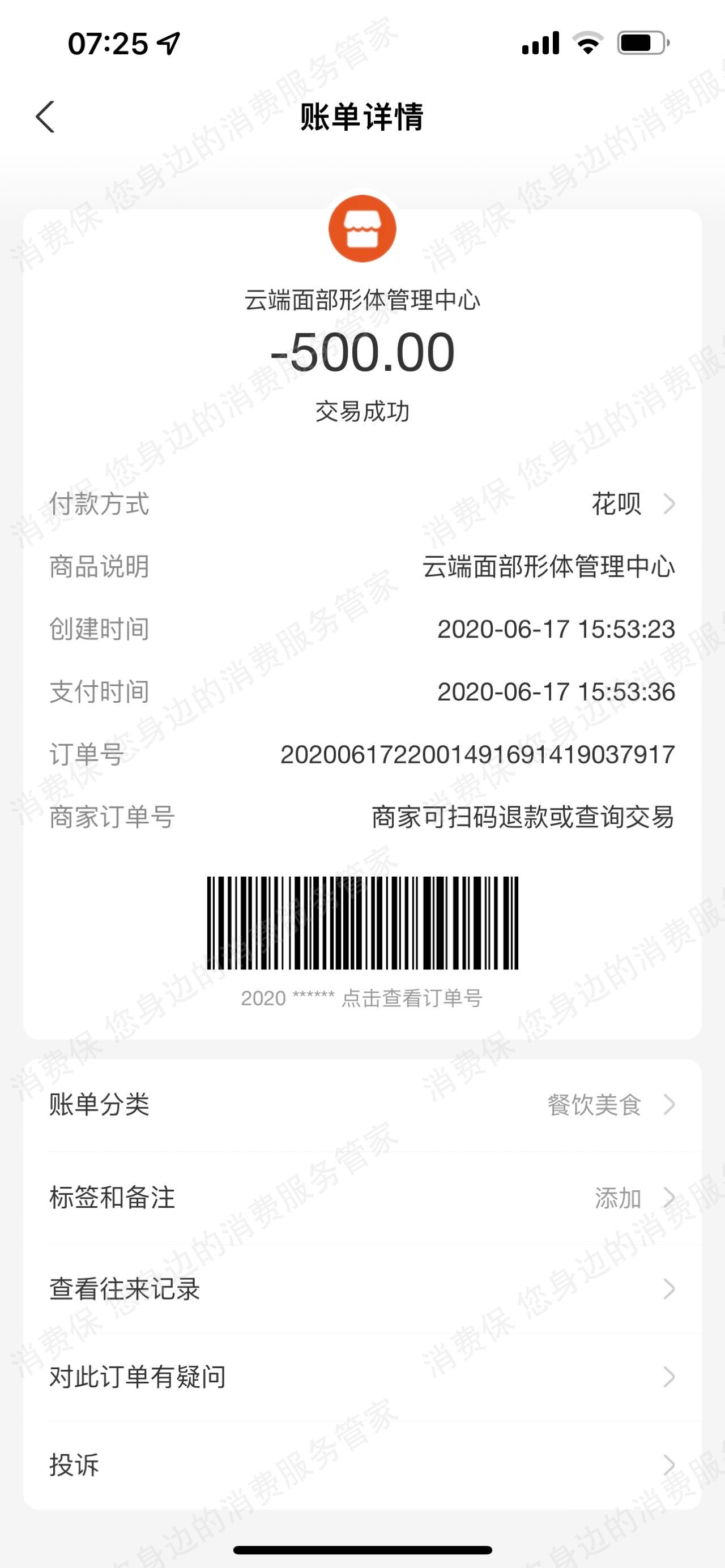Viewport: 725px width, 1568px height.
Task: Go back from the 账单详情 page
Action: tap(46, 116)
